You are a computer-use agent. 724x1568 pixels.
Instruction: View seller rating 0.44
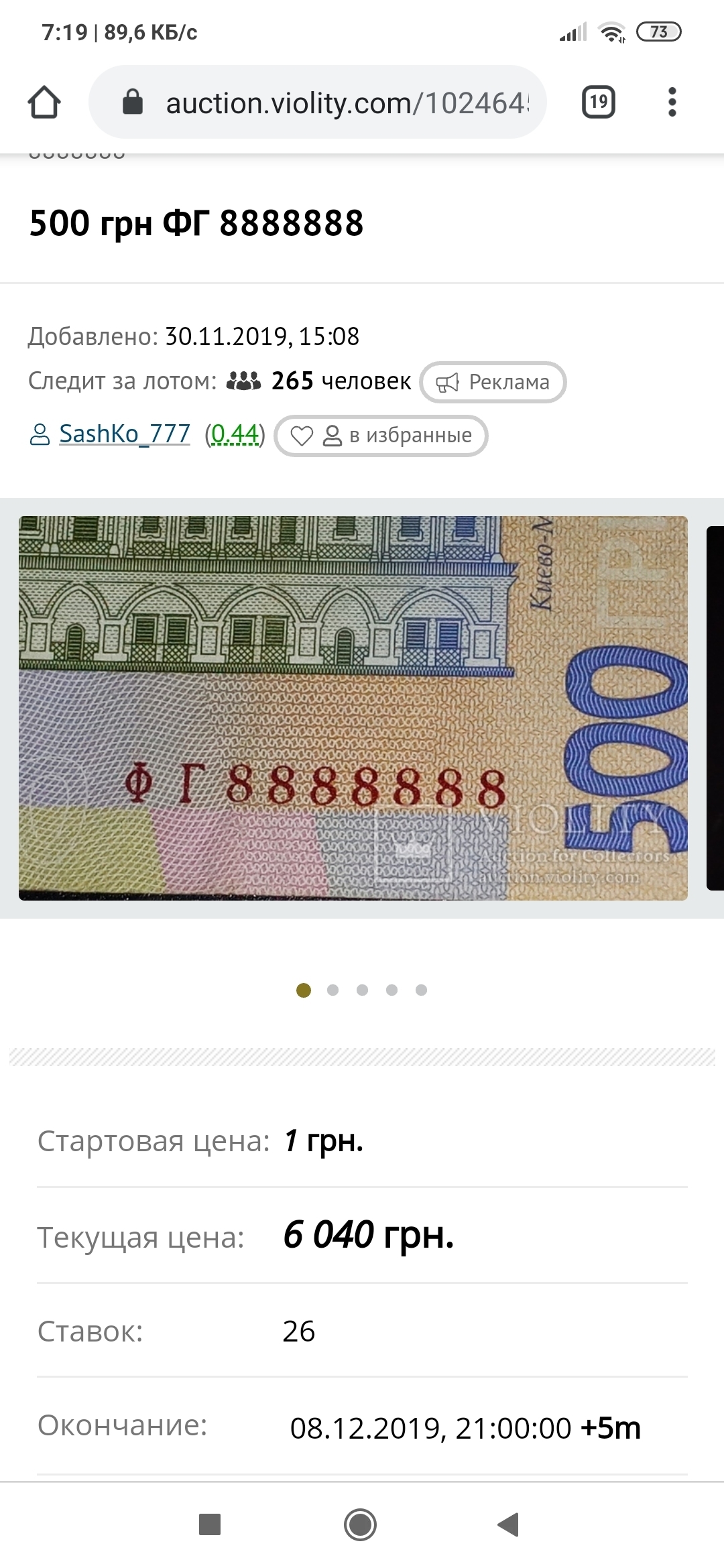click(235, 434)
